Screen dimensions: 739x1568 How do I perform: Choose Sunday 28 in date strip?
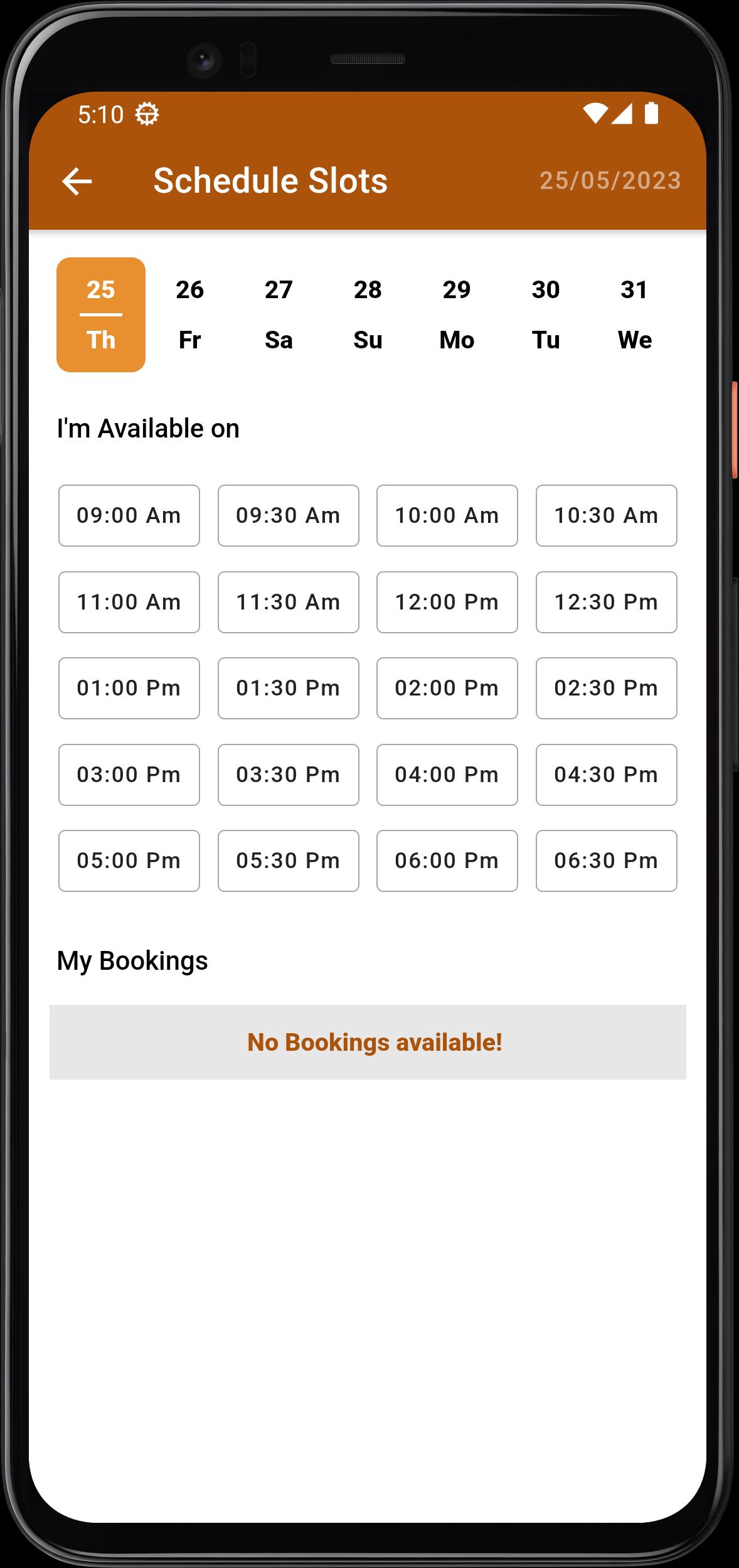[x=368, y=314]
